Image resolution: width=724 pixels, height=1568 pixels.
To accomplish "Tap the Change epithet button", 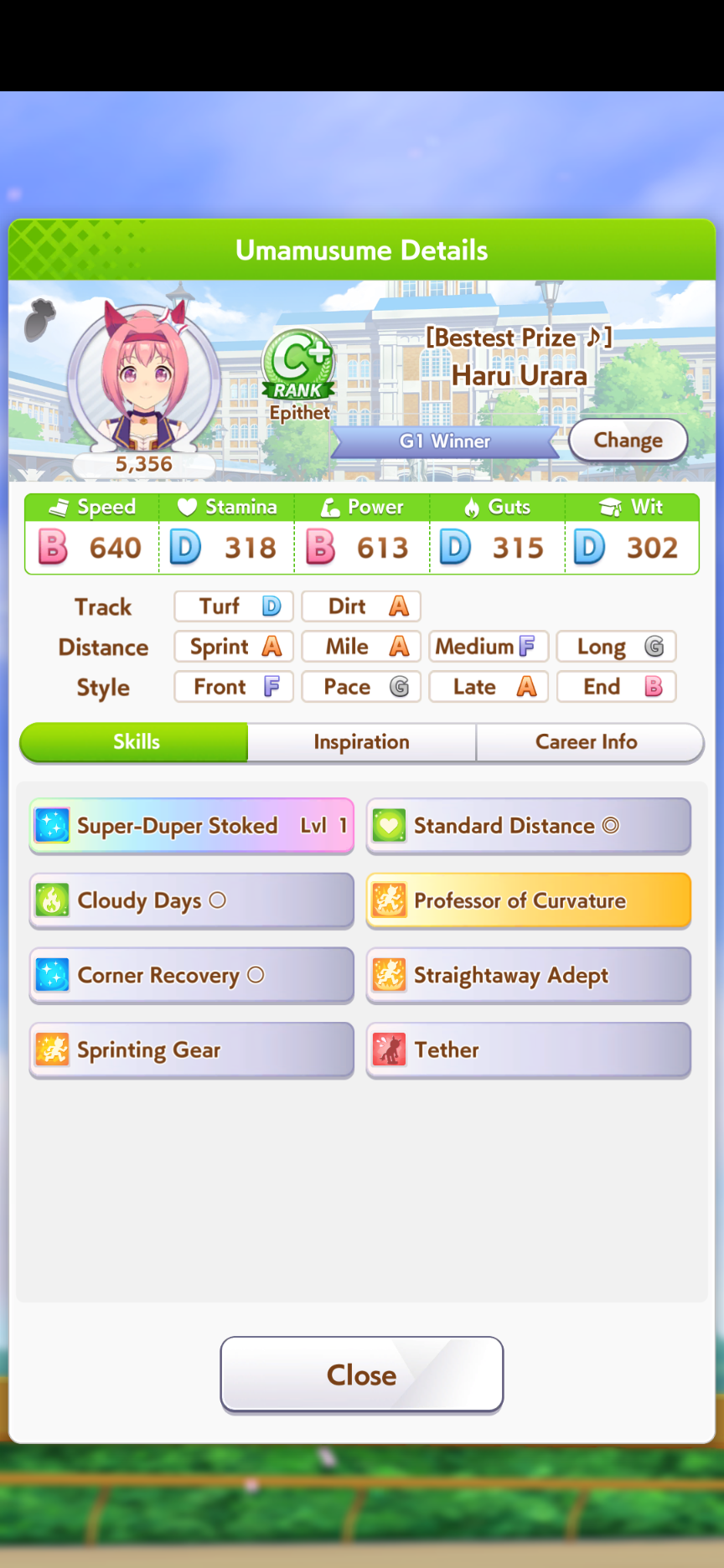I will tap(628, 440).
